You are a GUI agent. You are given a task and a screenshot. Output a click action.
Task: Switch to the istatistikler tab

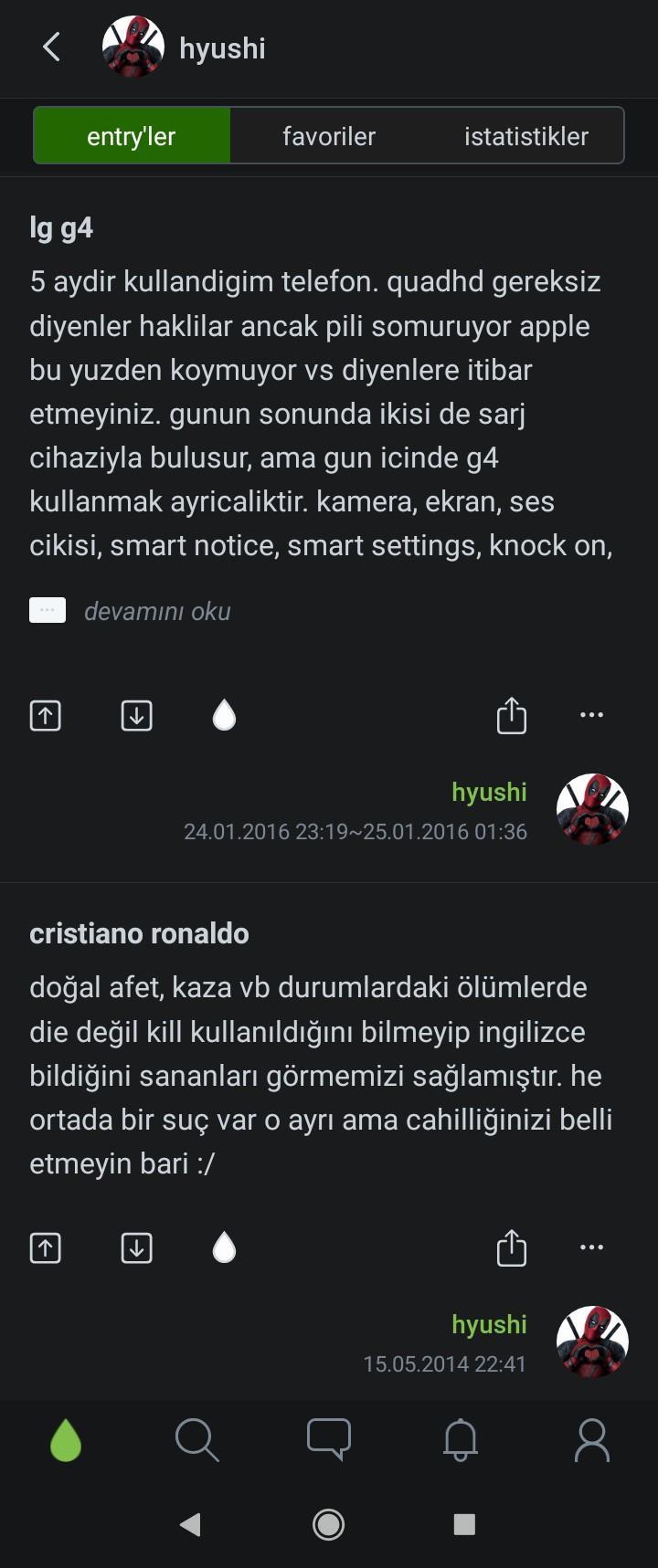pos(525,136)
